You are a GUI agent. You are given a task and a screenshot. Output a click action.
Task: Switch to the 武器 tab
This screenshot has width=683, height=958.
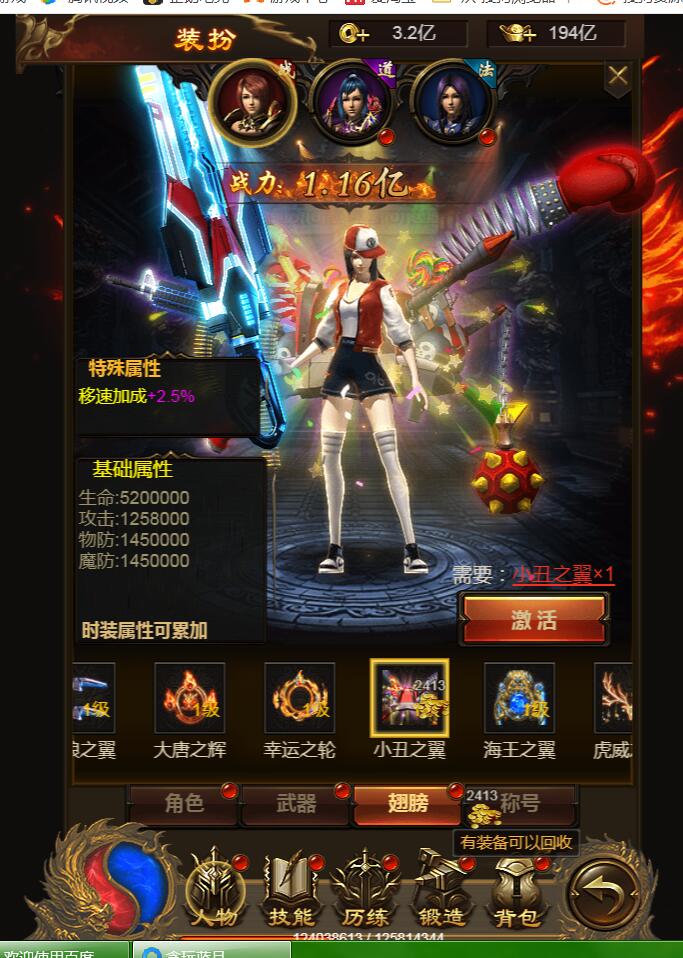295,803
